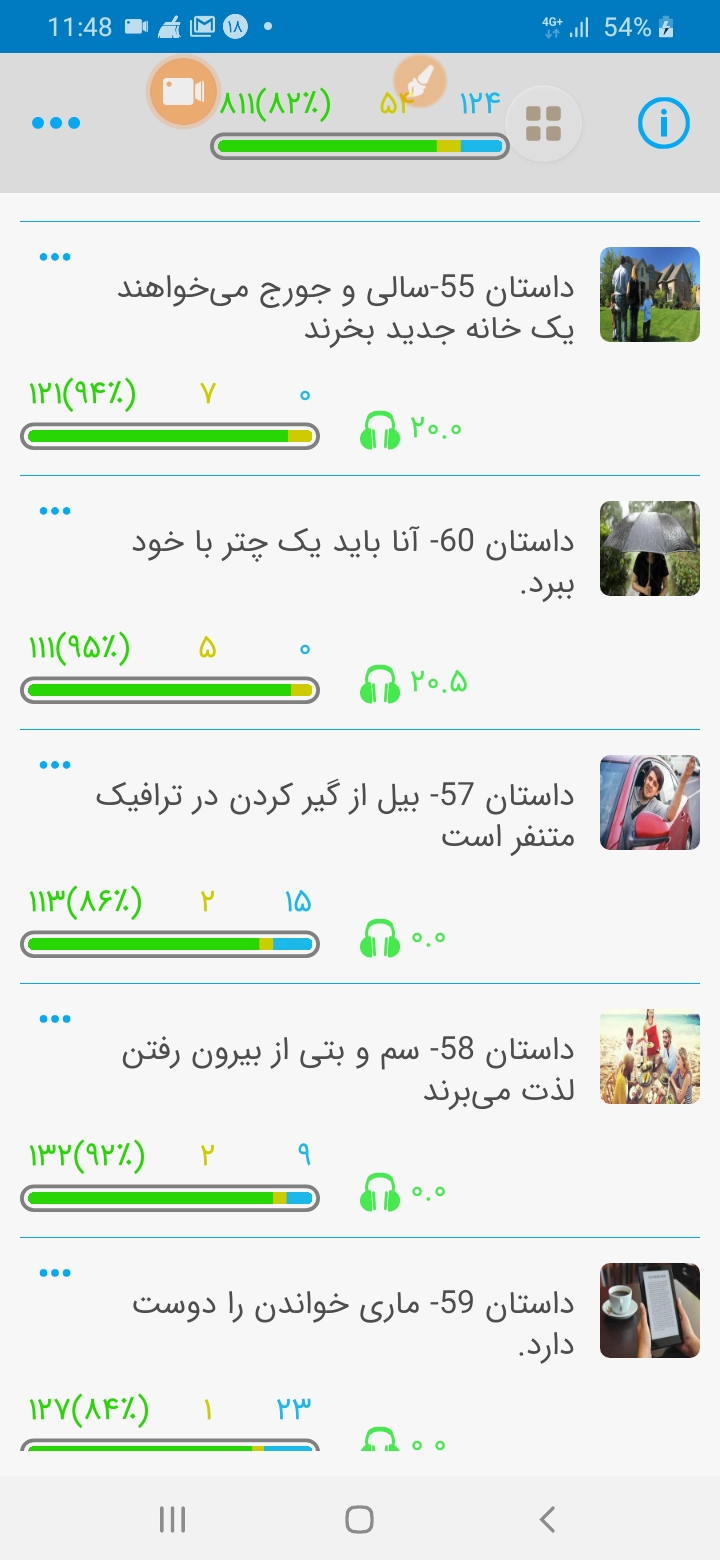Open more options for story 59
The width and height of the screenshot is (720, 1560).
(x=55, y=1273)
